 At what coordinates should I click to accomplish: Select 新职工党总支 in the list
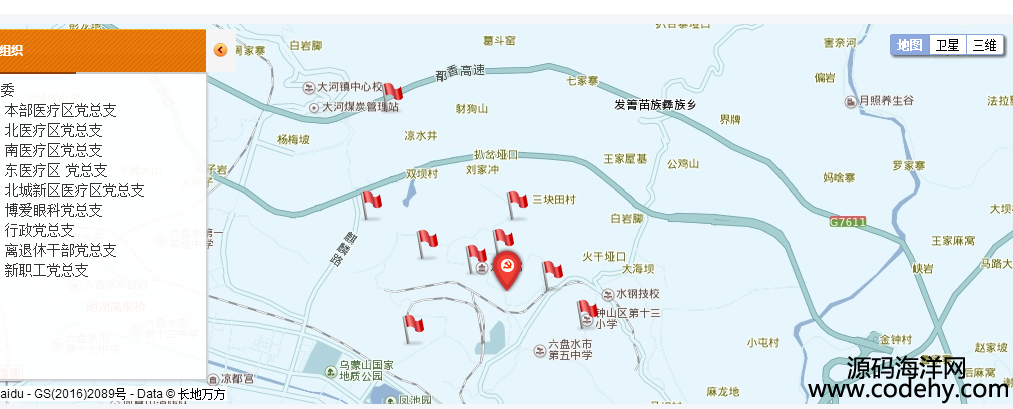point(46,270)
